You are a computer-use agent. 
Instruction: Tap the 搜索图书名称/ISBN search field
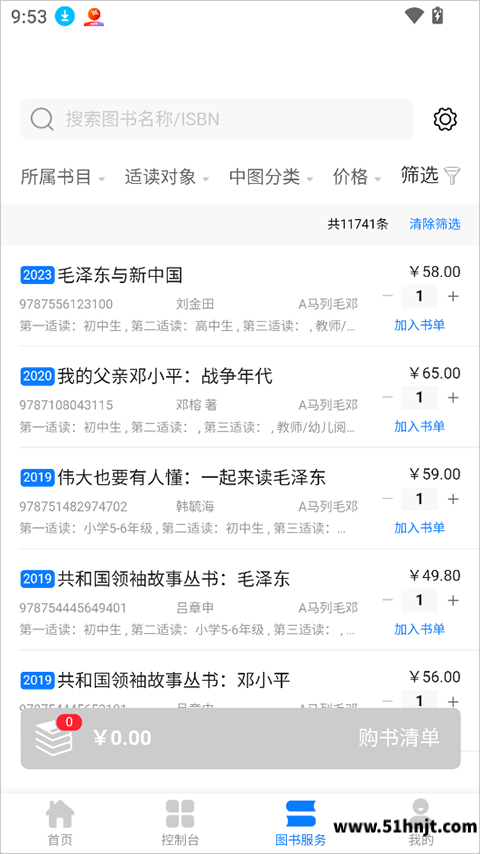[x=217, y=119]
